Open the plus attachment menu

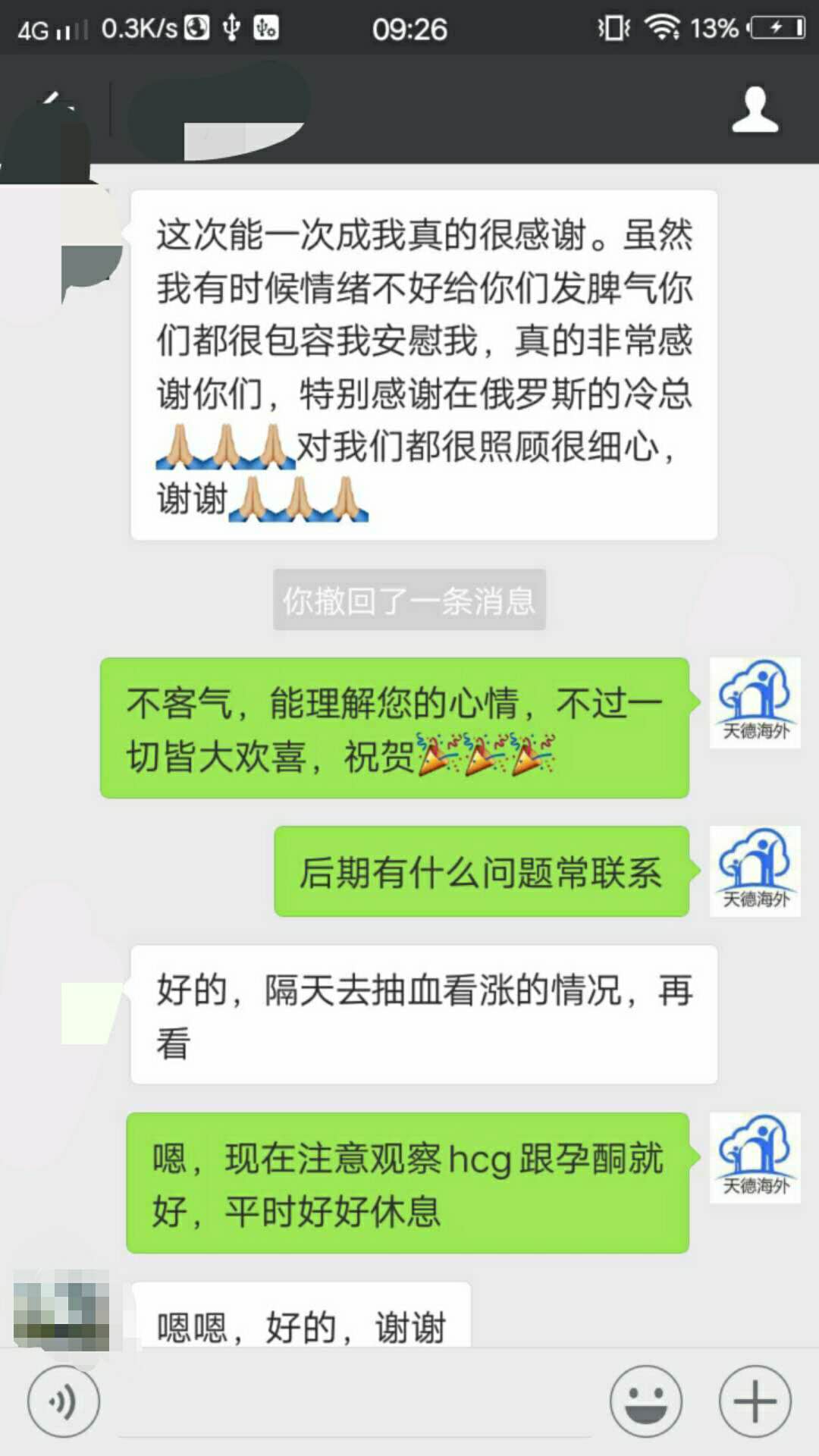pyautogui.click(x=755, y=1401)
